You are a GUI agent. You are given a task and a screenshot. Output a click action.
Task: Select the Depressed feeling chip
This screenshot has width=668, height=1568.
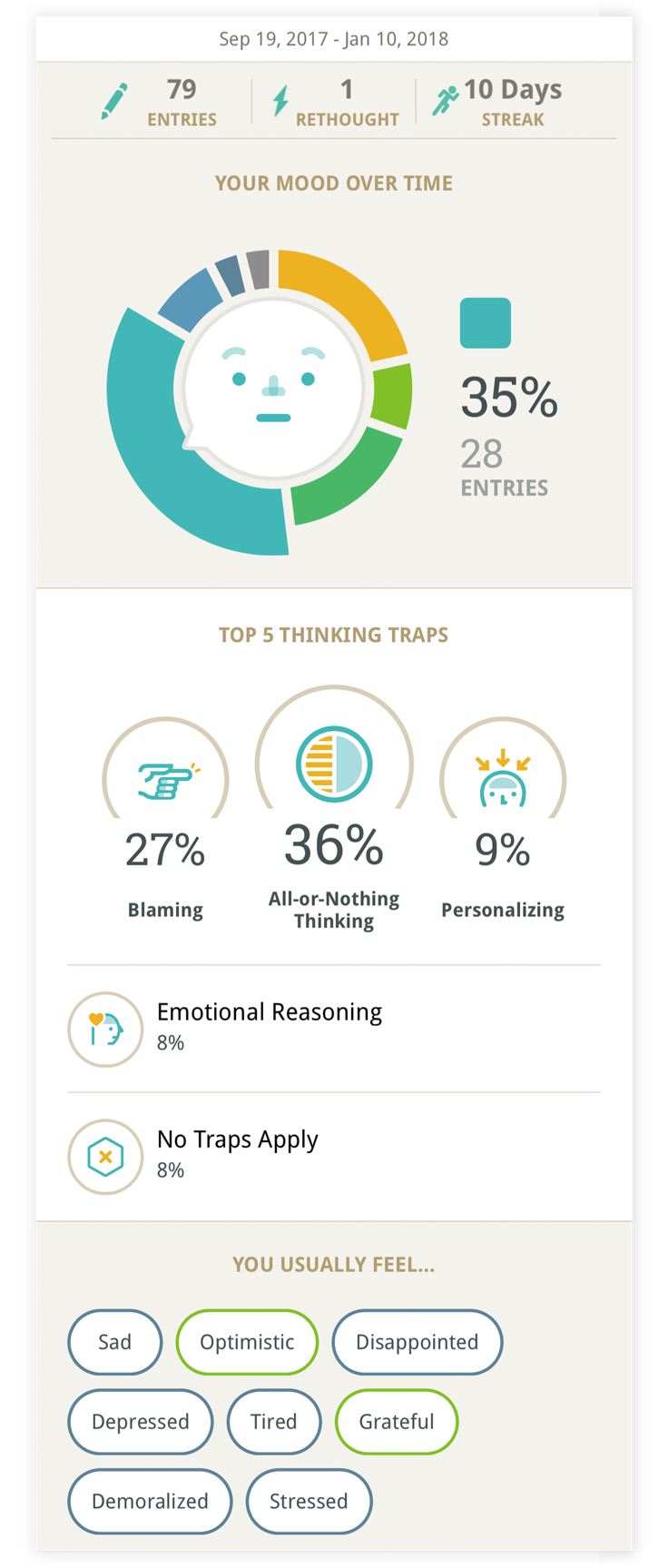(141, 1422)
